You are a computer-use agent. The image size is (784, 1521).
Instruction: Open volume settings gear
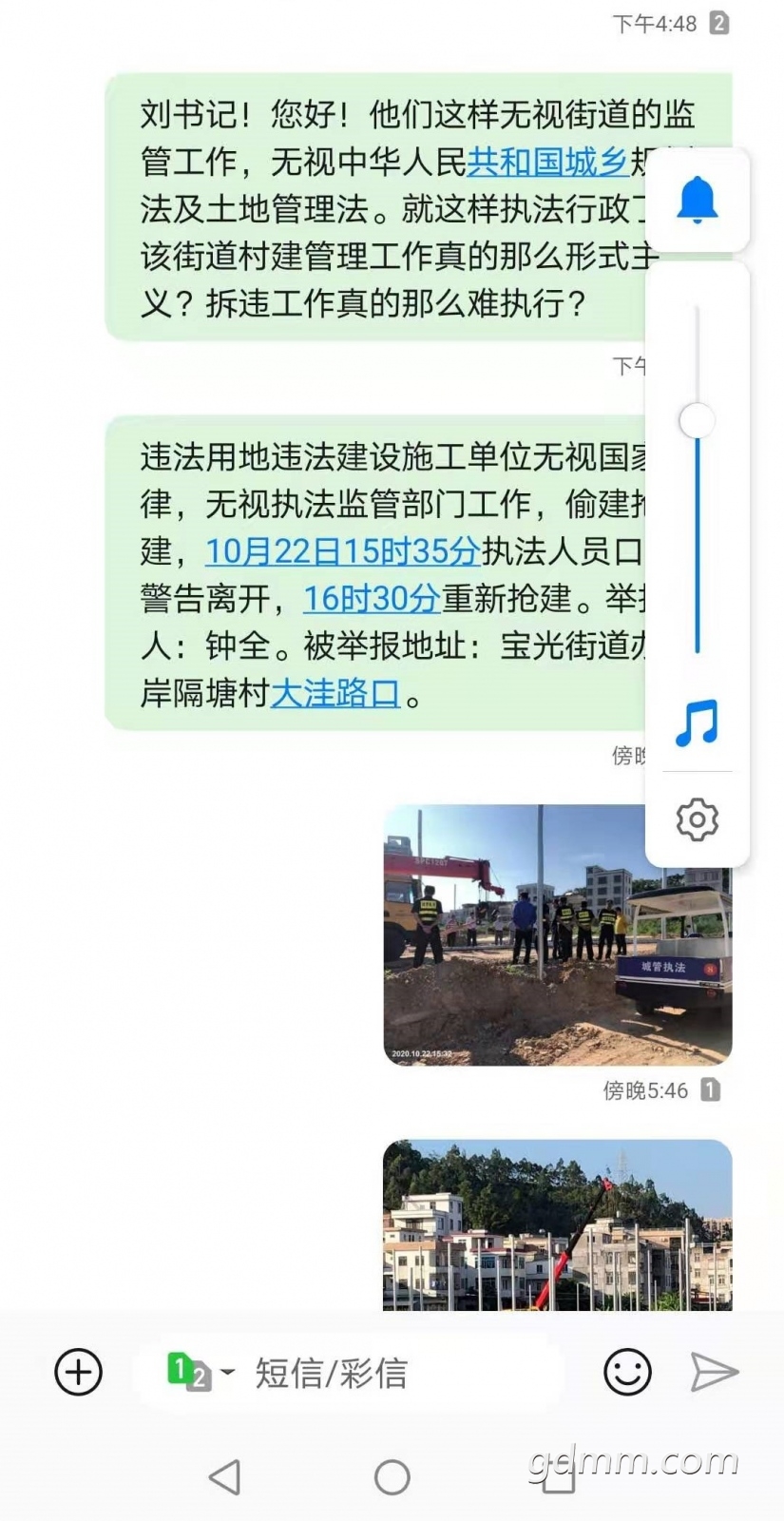pos(697,819)
